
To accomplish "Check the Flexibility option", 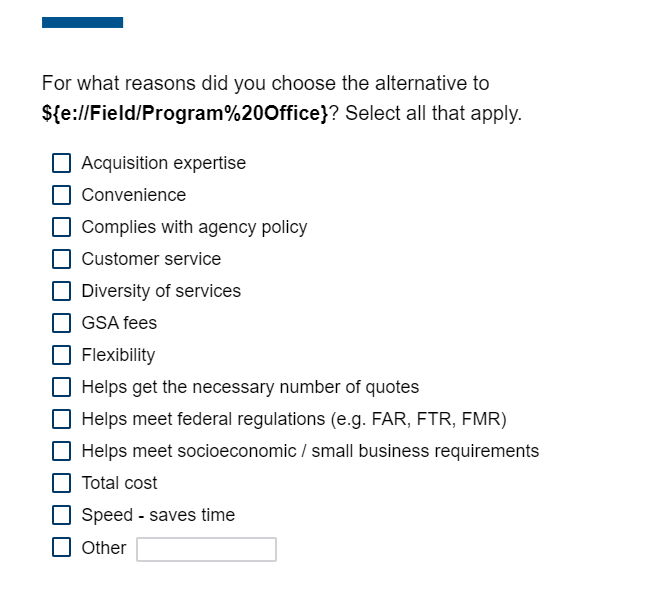I will 62,355.
